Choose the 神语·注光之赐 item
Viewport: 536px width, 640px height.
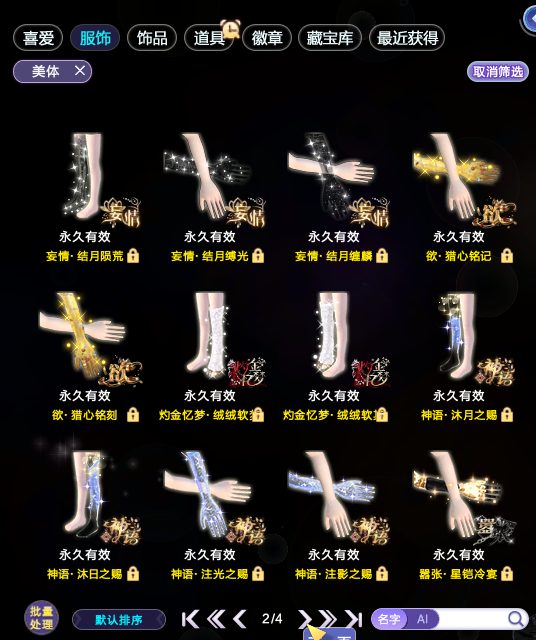coord(216,516)
